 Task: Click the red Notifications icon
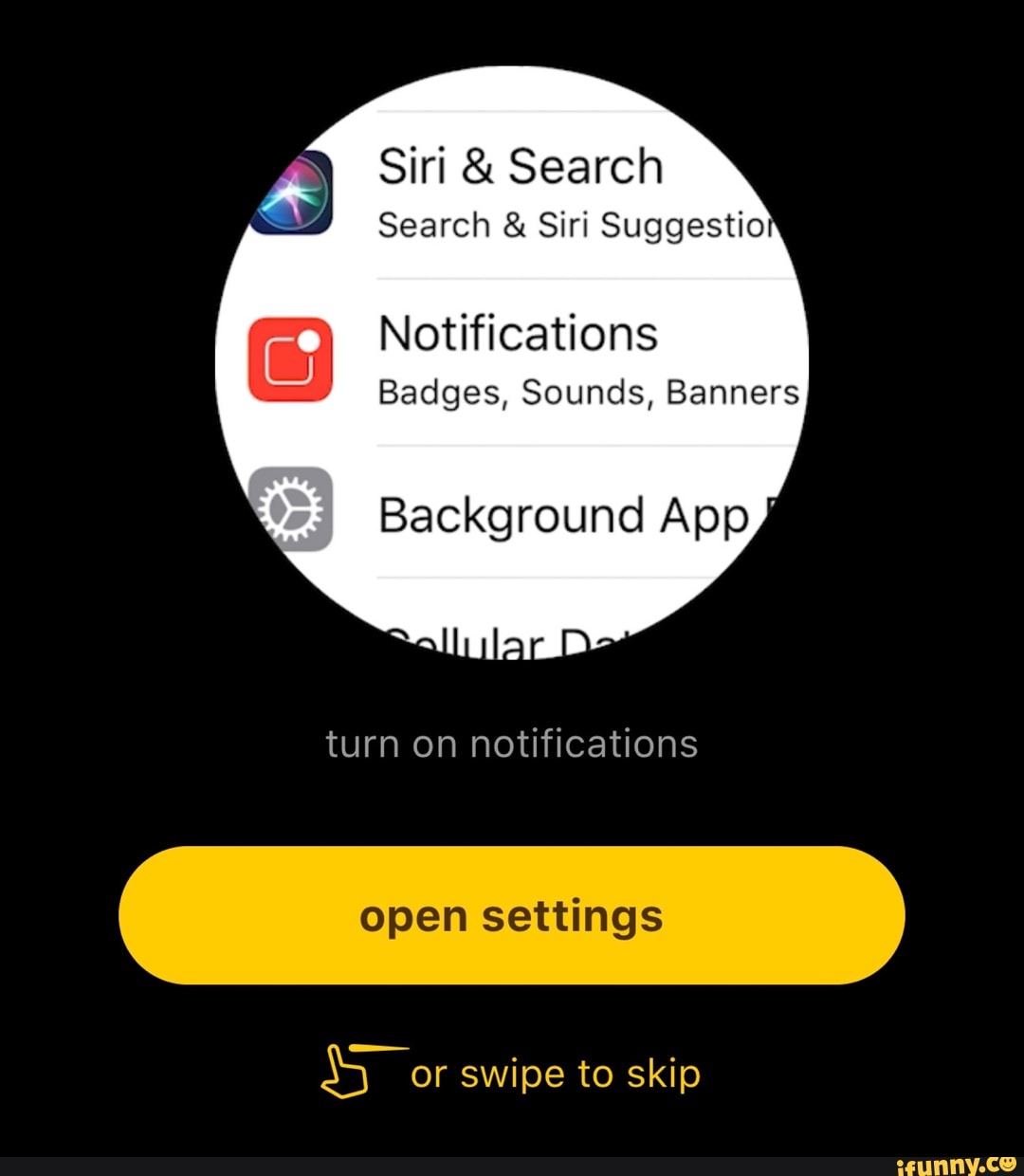tap(288, 360)
